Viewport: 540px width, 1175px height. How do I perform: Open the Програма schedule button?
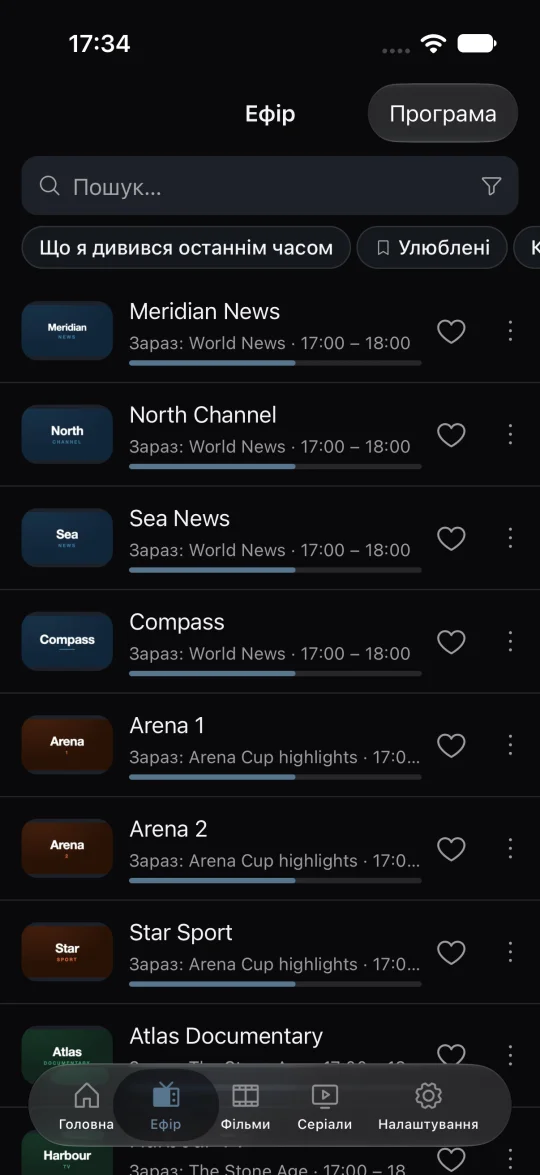(443, 113)
